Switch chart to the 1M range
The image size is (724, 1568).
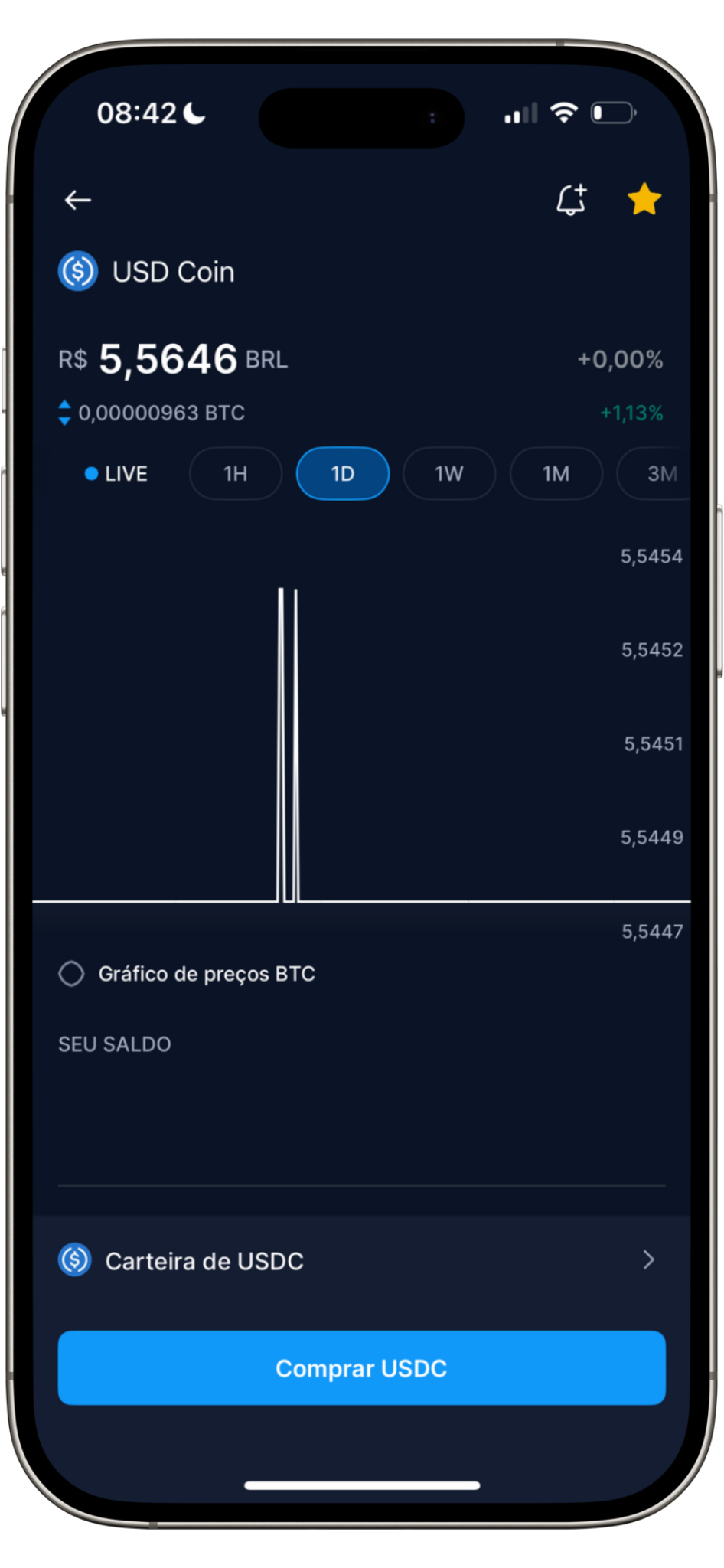(556, 474)
